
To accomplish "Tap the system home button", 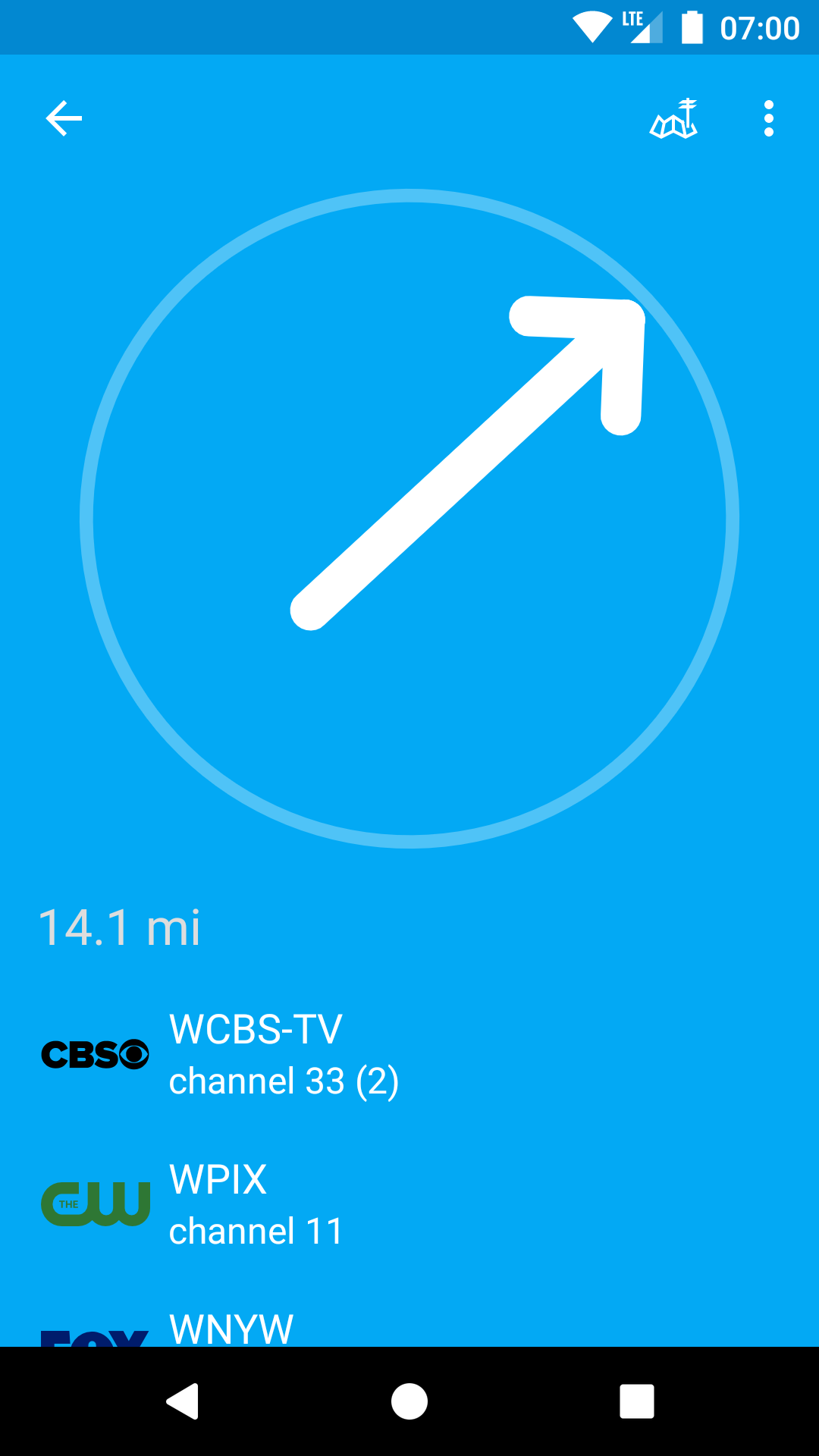I will (409, 1401).
